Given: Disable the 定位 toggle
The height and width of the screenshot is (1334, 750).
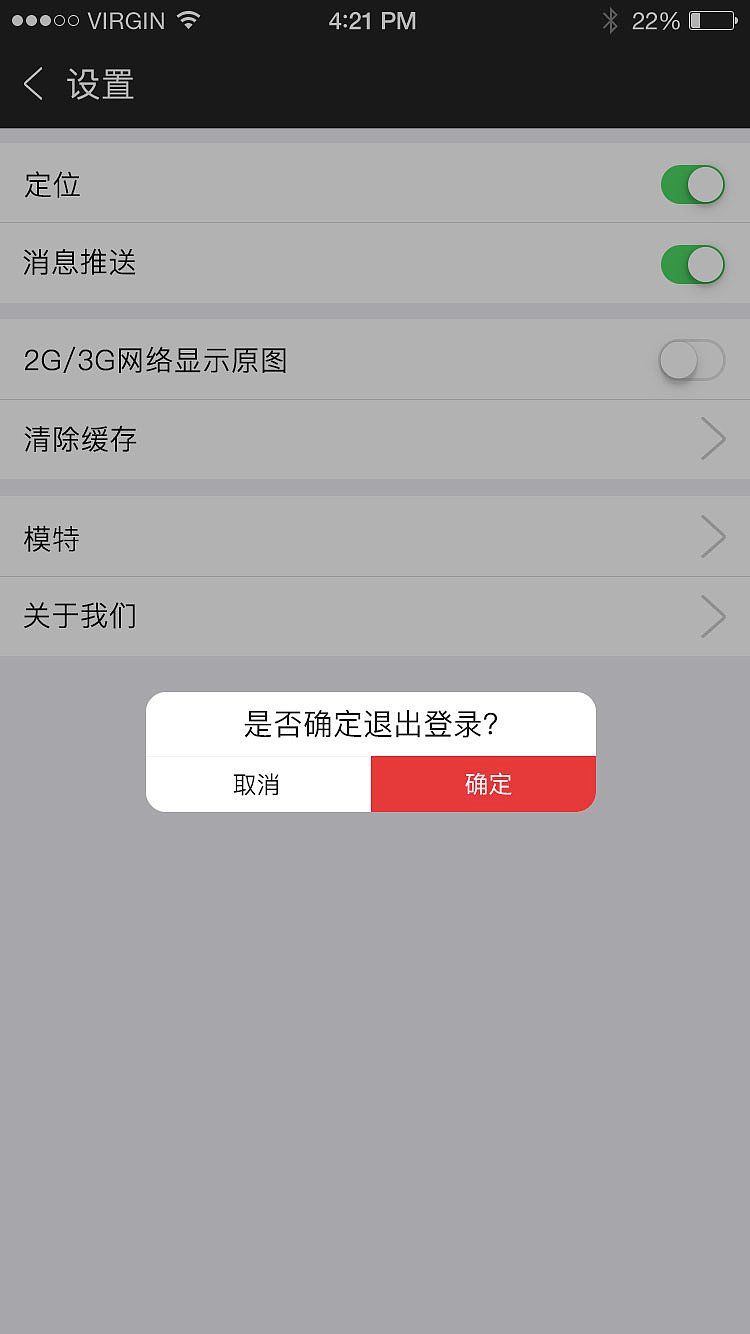Looking at the screenshot, I should [692, 184].
